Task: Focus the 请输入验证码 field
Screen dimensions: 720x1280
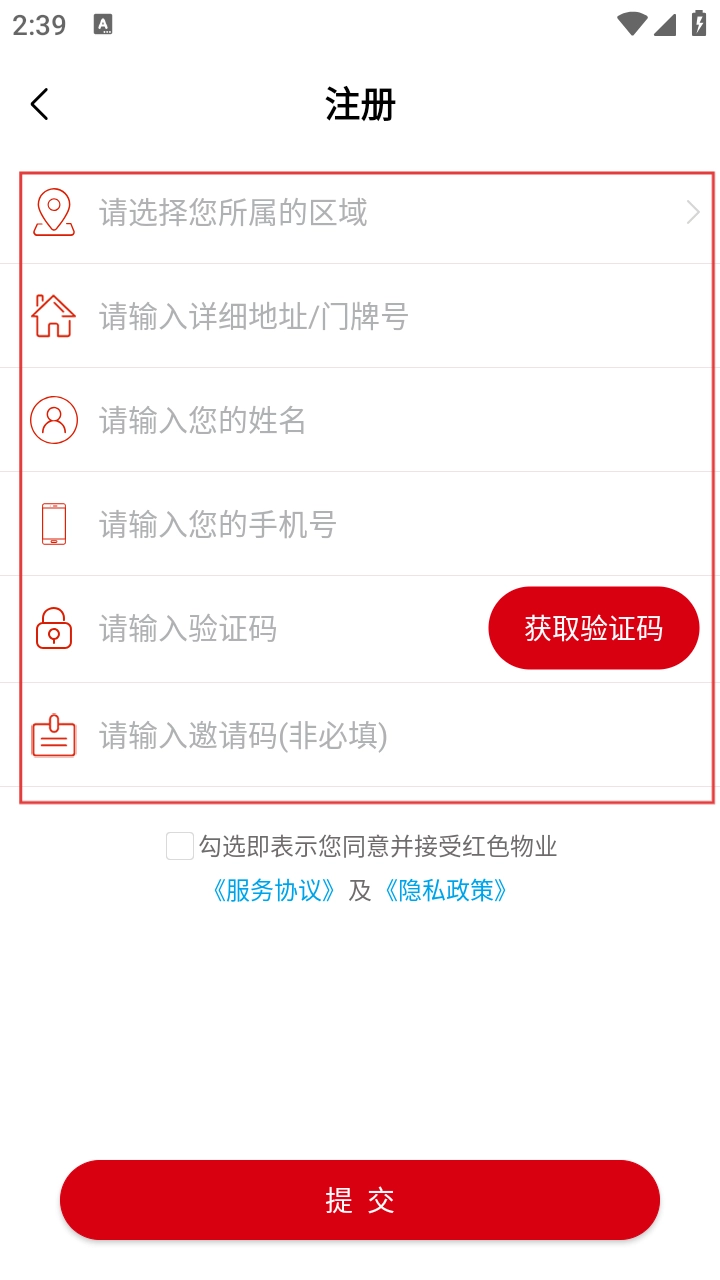Action: click(280, 629)
